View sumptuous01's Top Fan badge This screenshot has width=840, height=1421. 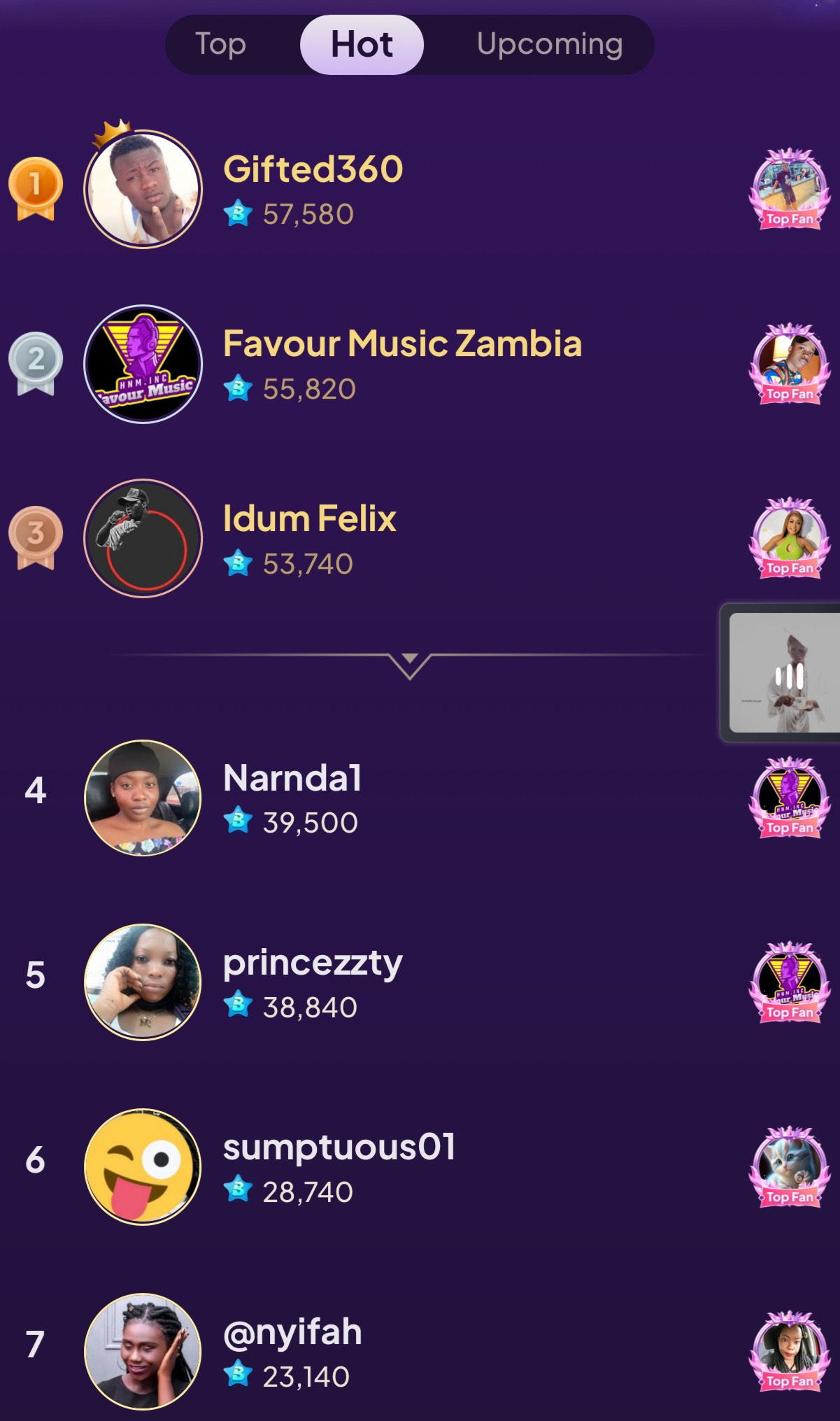point(790,1167)
